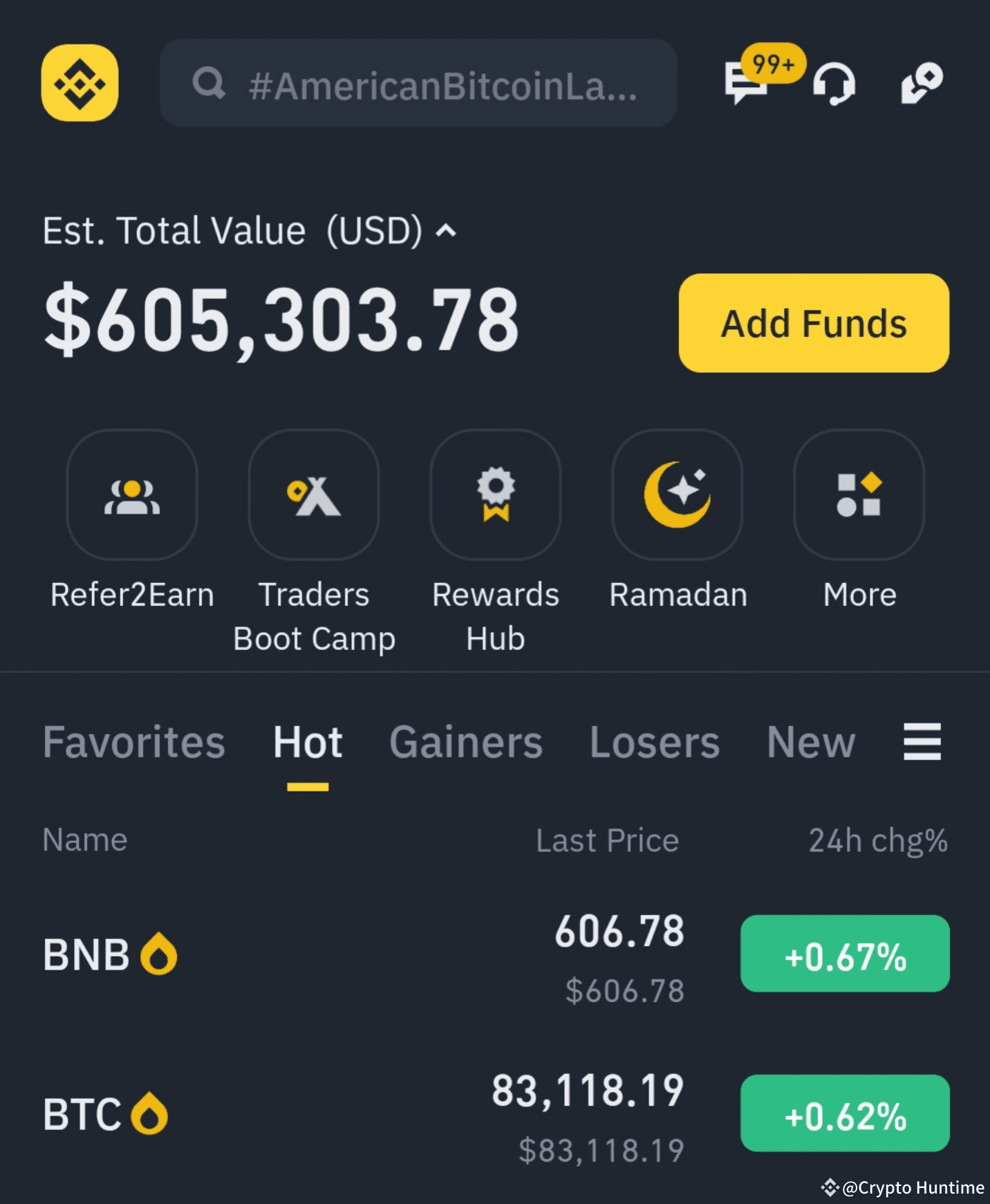990x1204 pixels.
Task: Expand the USD currency selector
Action: [x=377, y=230]
